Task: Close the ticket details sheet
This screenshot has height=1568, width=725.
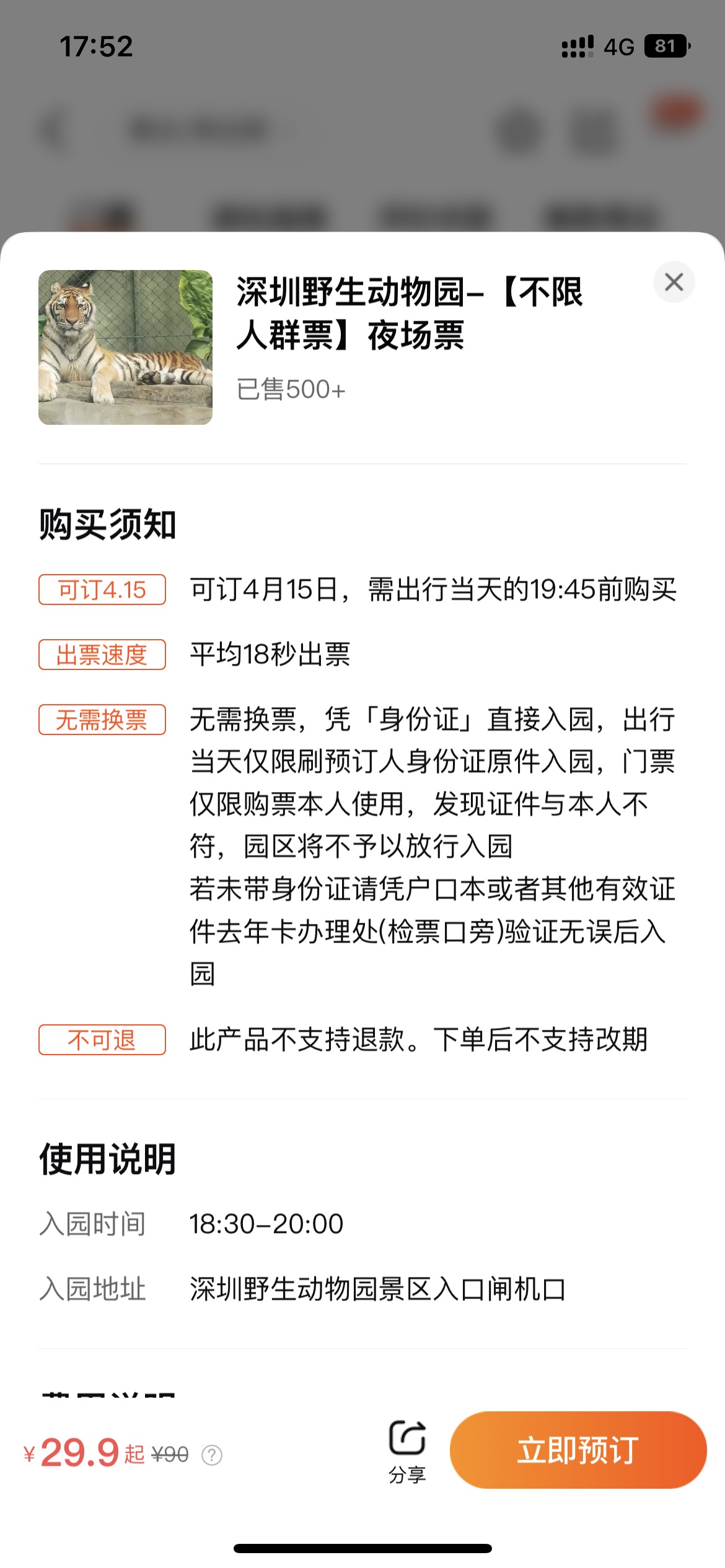Action: coord(674,282)
